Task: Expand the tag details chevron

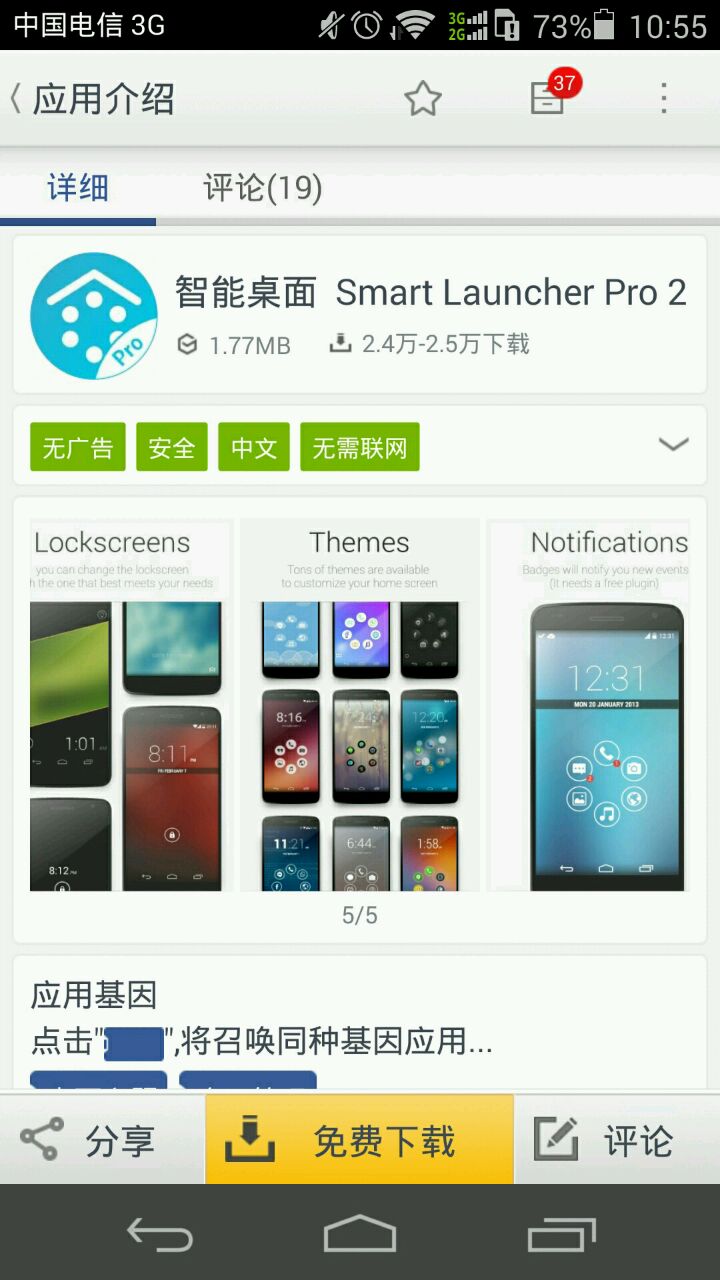Action: coord(673,445)
